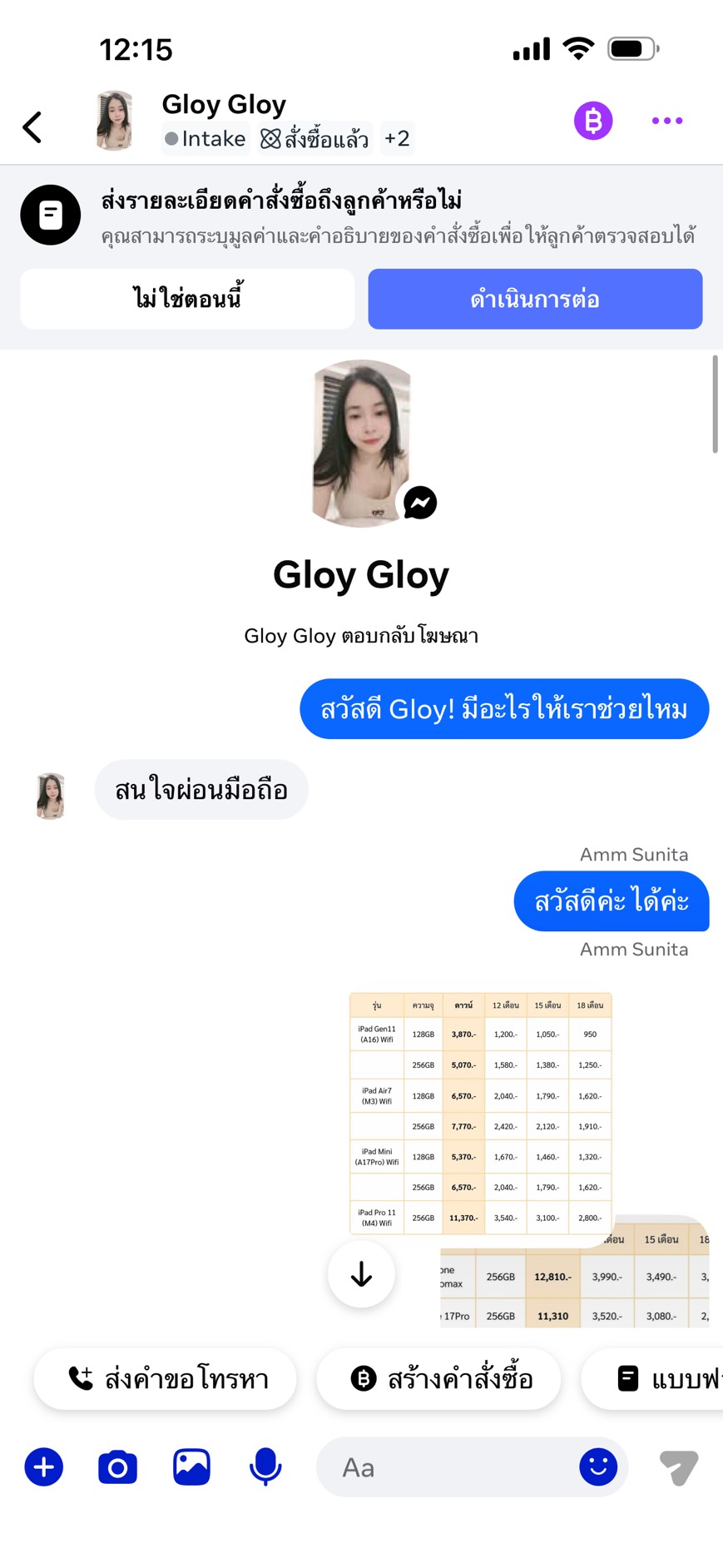Go back using the arrow

pos(32,127)
